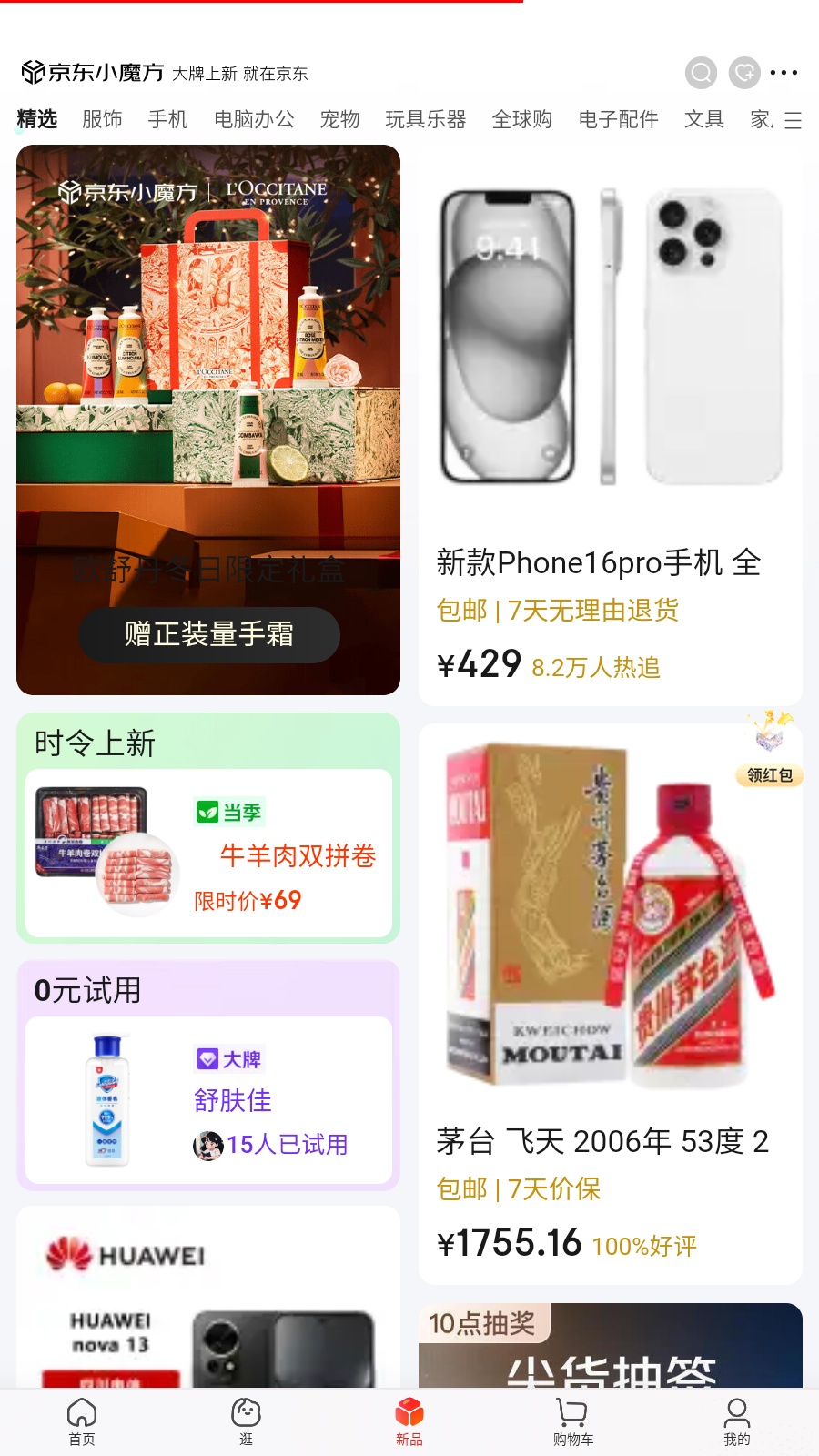819x1456 pixels.
Task: Select the 玩具乐器 category tab
Action: coord(425,119)
